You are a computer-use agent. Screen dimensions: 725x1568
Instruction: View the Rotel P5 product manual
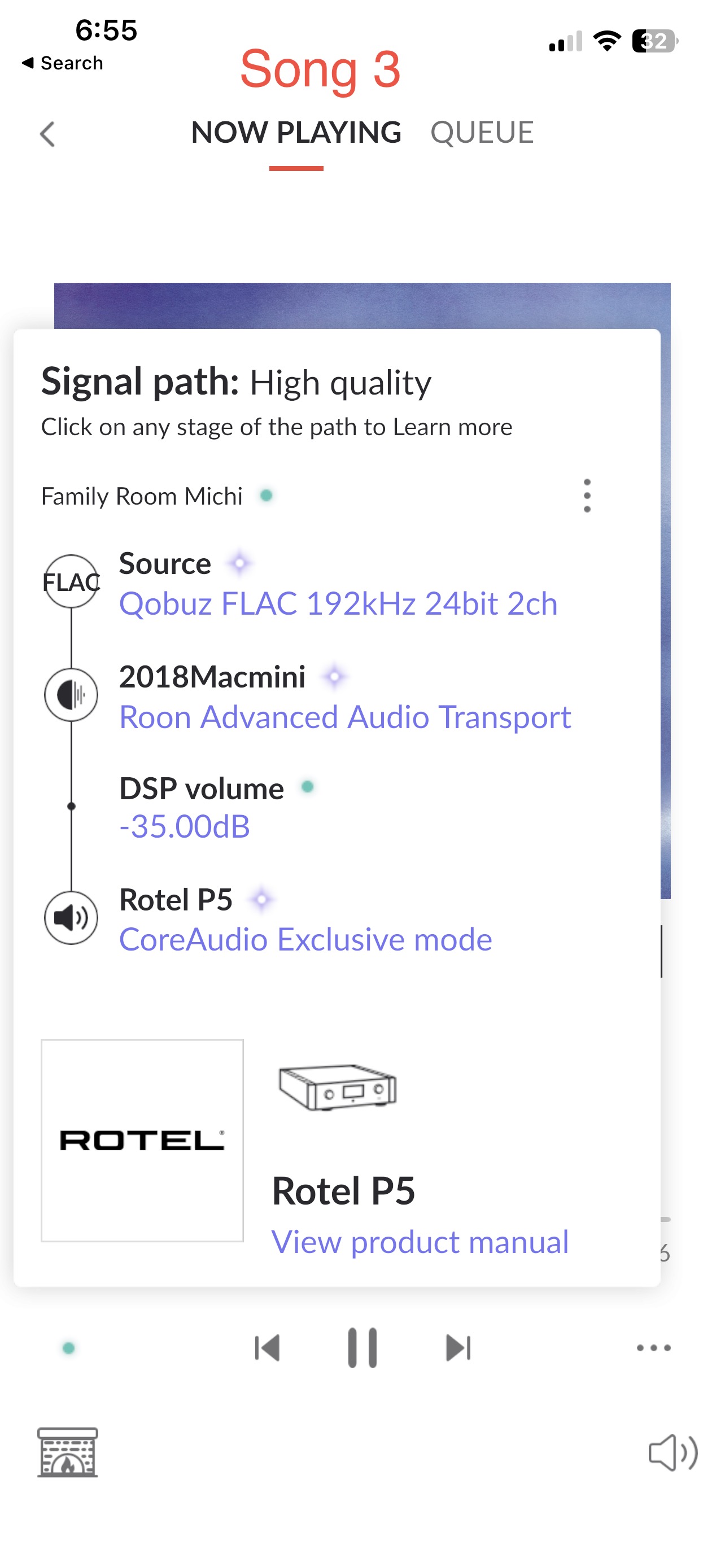pyautogui.click(x=420, y=1242)
